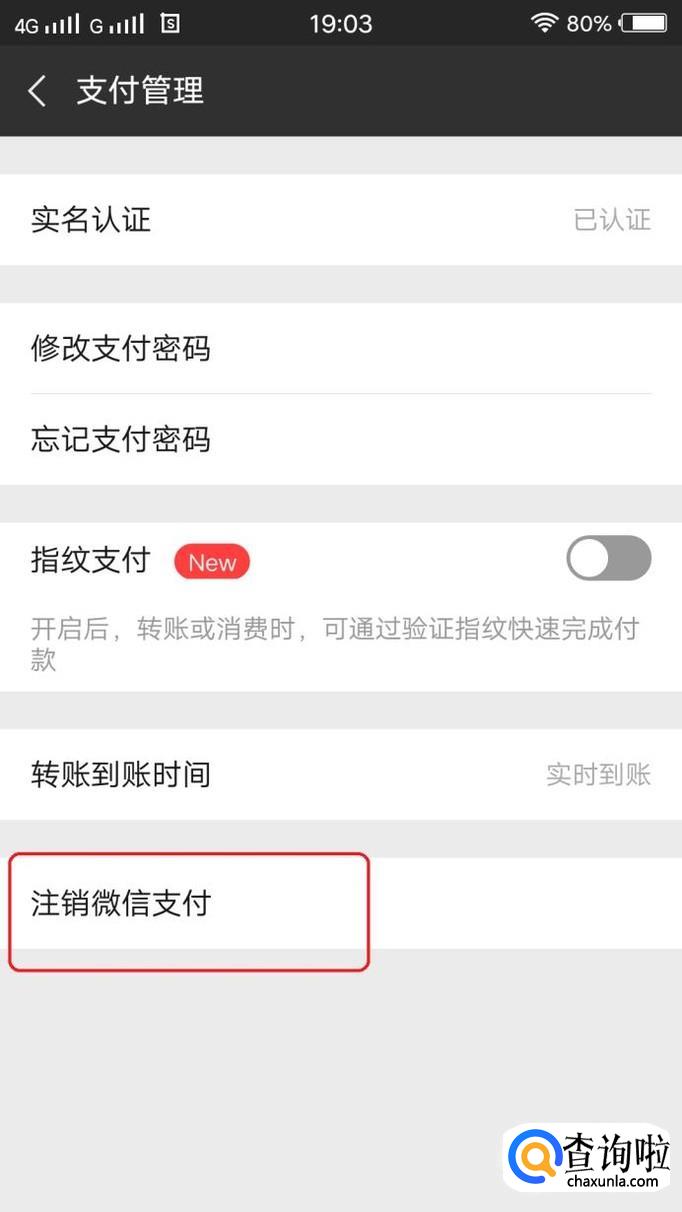Open 修改支付密码 option
The width and height of the screenshot is (682, 1212).
click(341, 349)
